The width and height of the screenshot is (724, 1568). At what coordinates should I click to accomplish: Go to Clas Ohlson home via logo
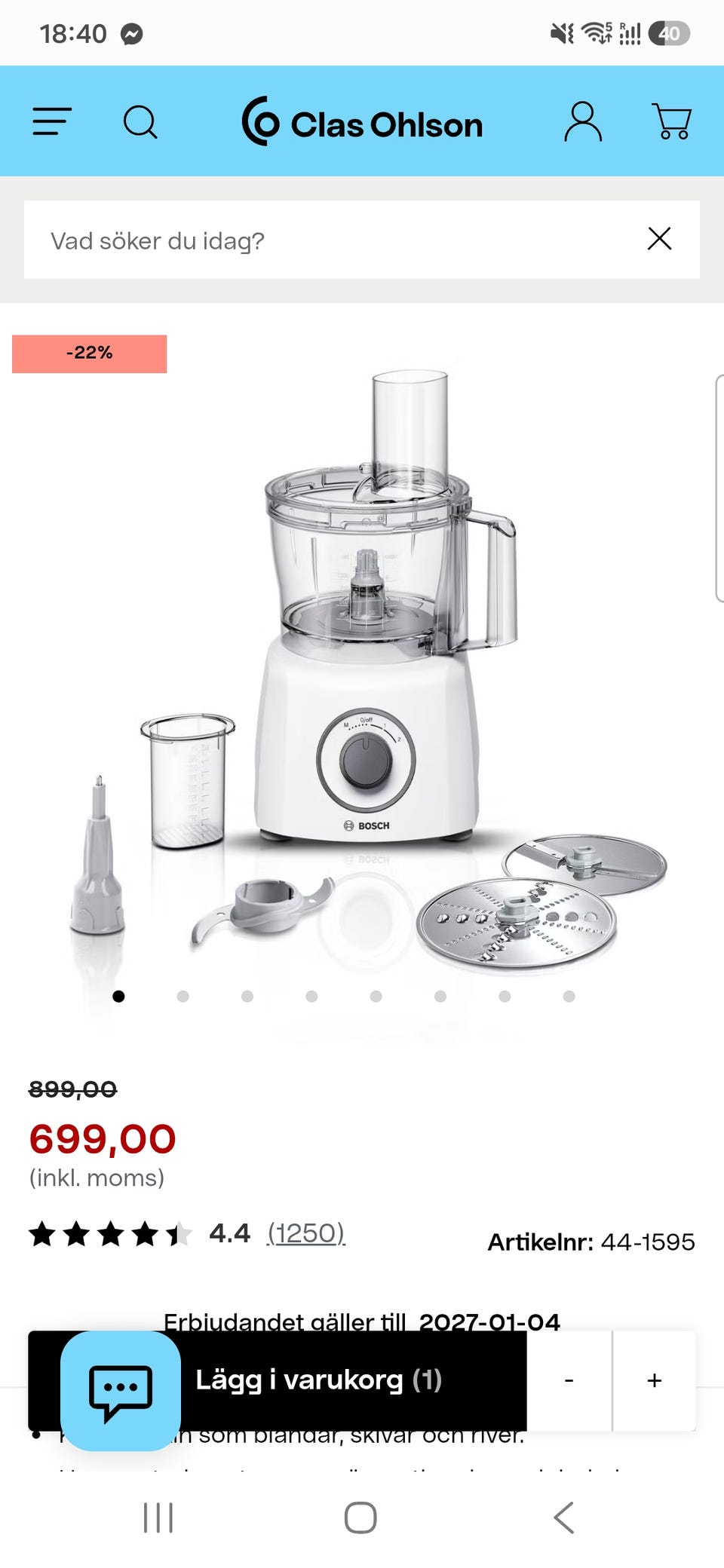[x=362, y=121]
